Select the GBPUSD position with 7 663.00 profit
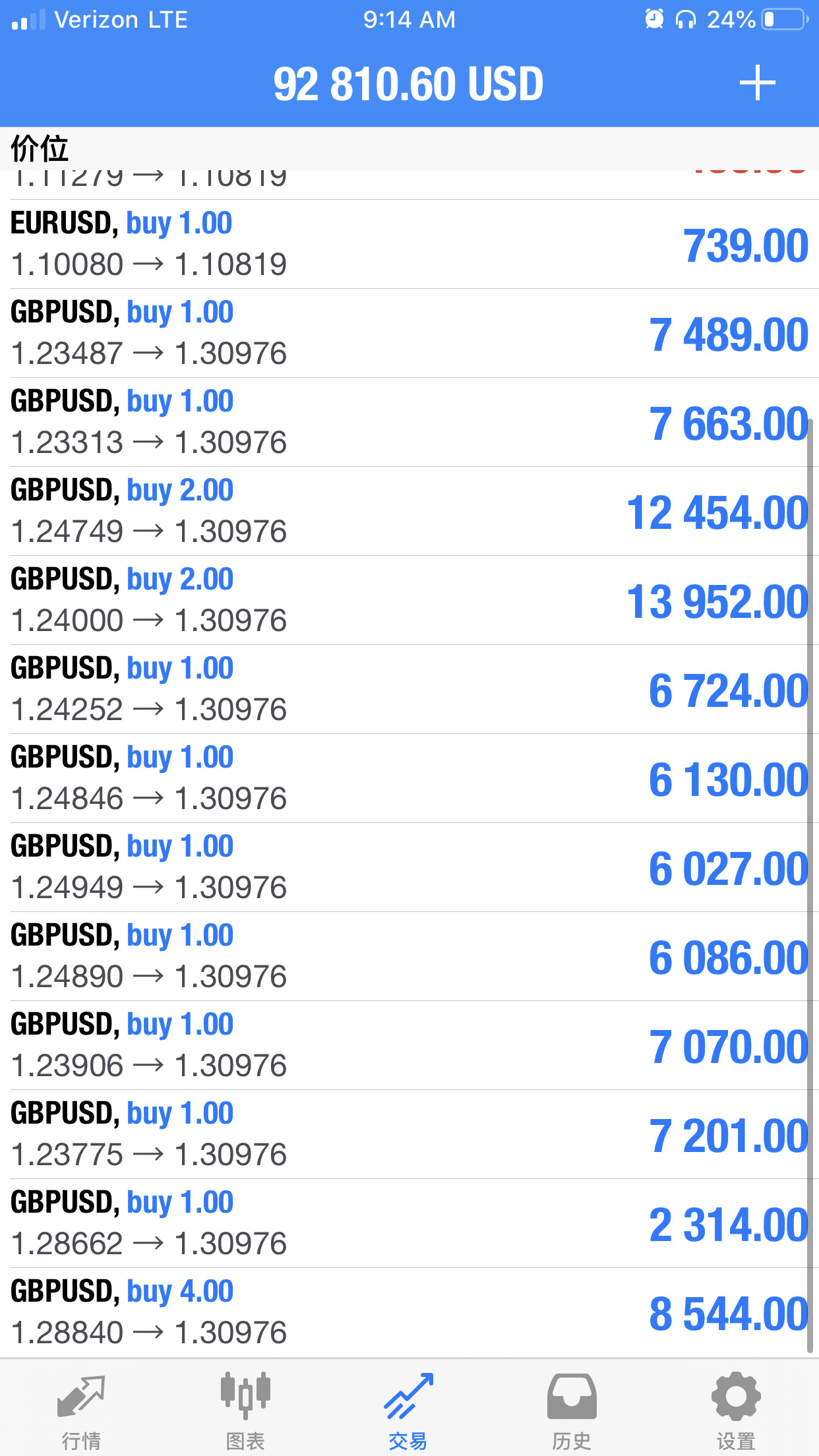The width and height of the screenshot is (819, 1456). pyautogui.click(x=409, y=422)
